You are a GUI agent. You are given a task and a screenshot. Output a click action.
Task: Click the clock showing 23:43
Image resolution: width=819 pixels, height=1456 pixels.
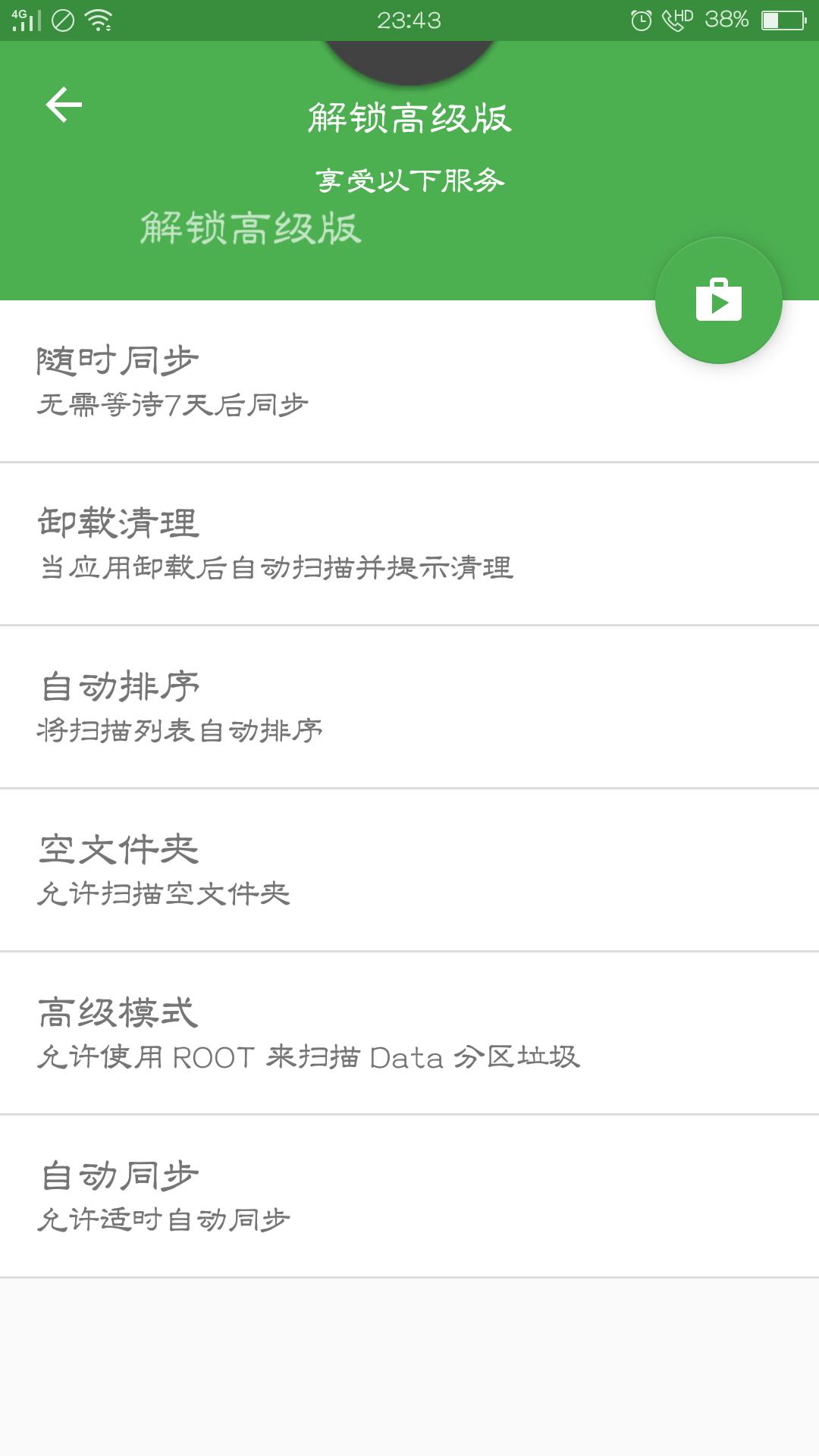tap(409, 21)
